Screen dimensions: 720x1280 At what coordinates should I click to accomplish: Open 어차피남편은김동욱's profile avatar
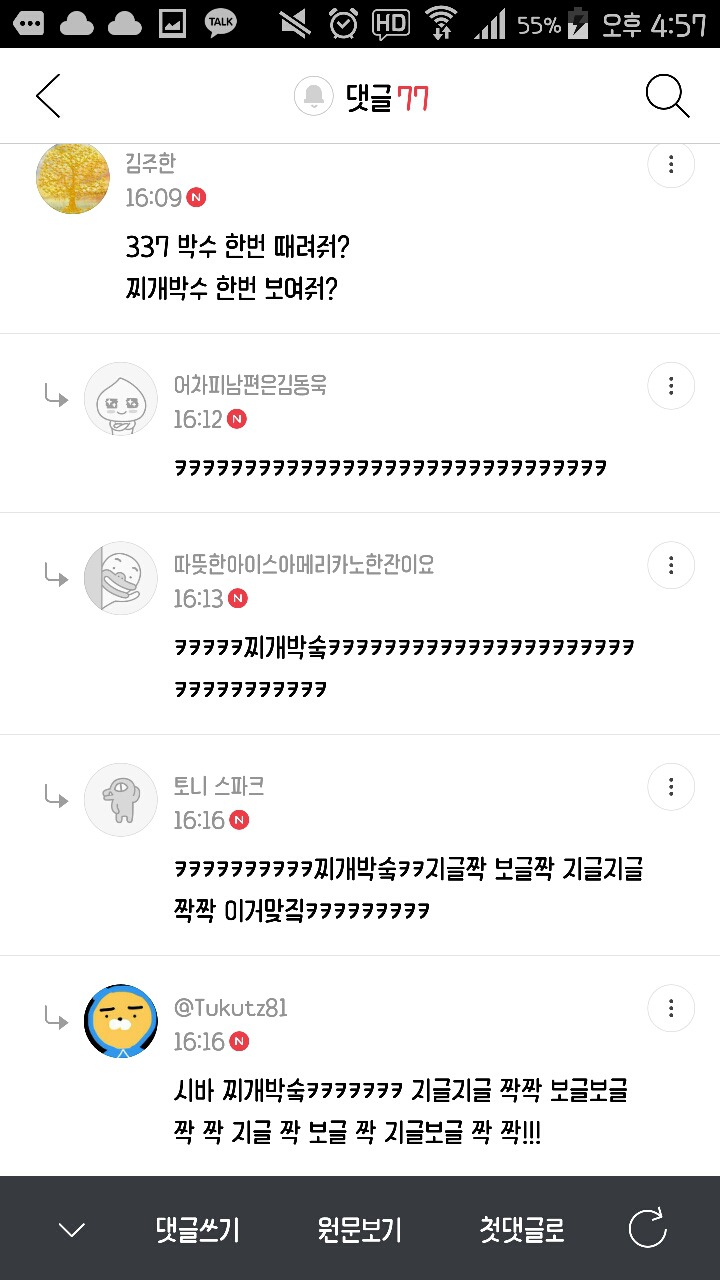click(121, 398)
